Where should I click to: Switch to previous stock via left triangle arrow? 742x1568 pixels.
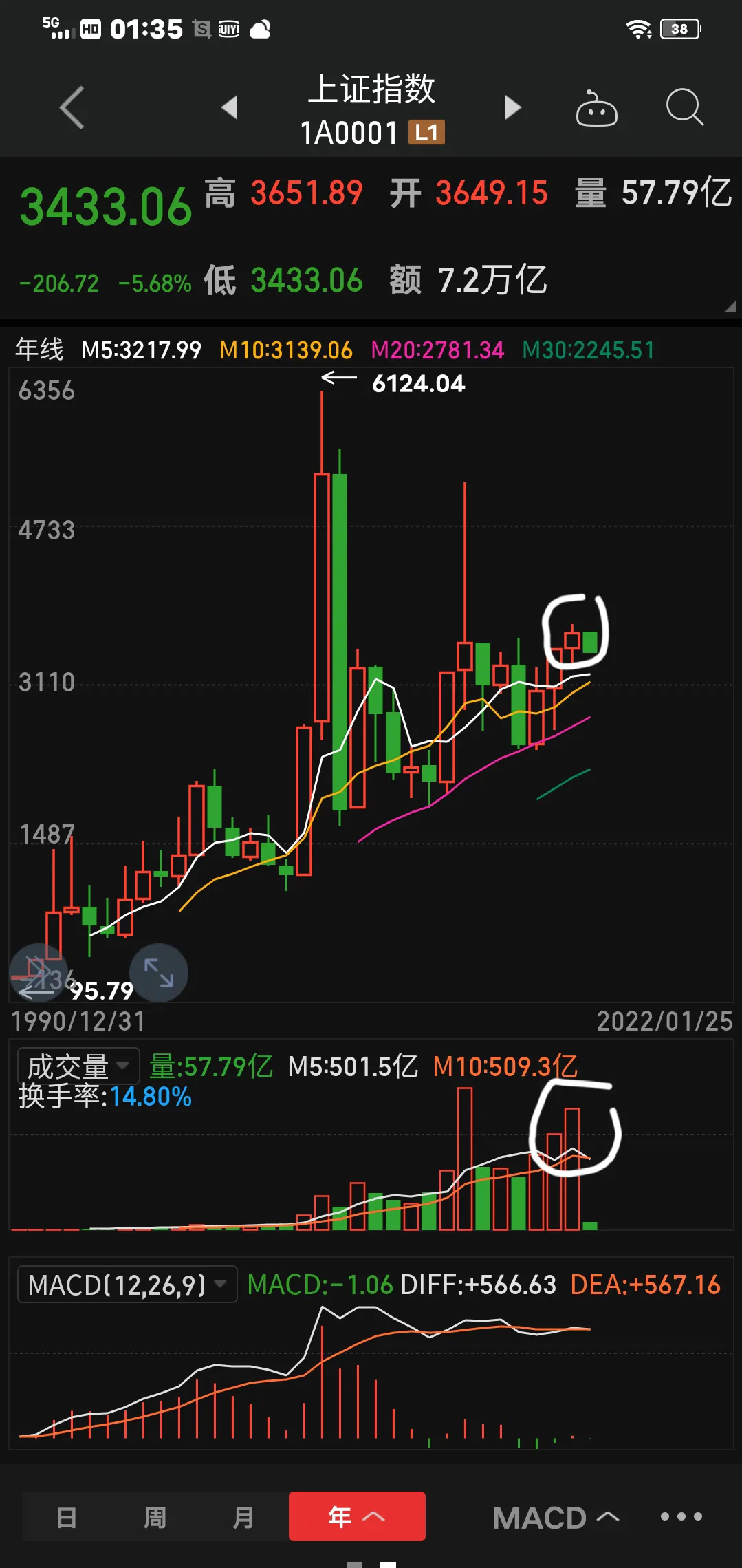(230, 107)
